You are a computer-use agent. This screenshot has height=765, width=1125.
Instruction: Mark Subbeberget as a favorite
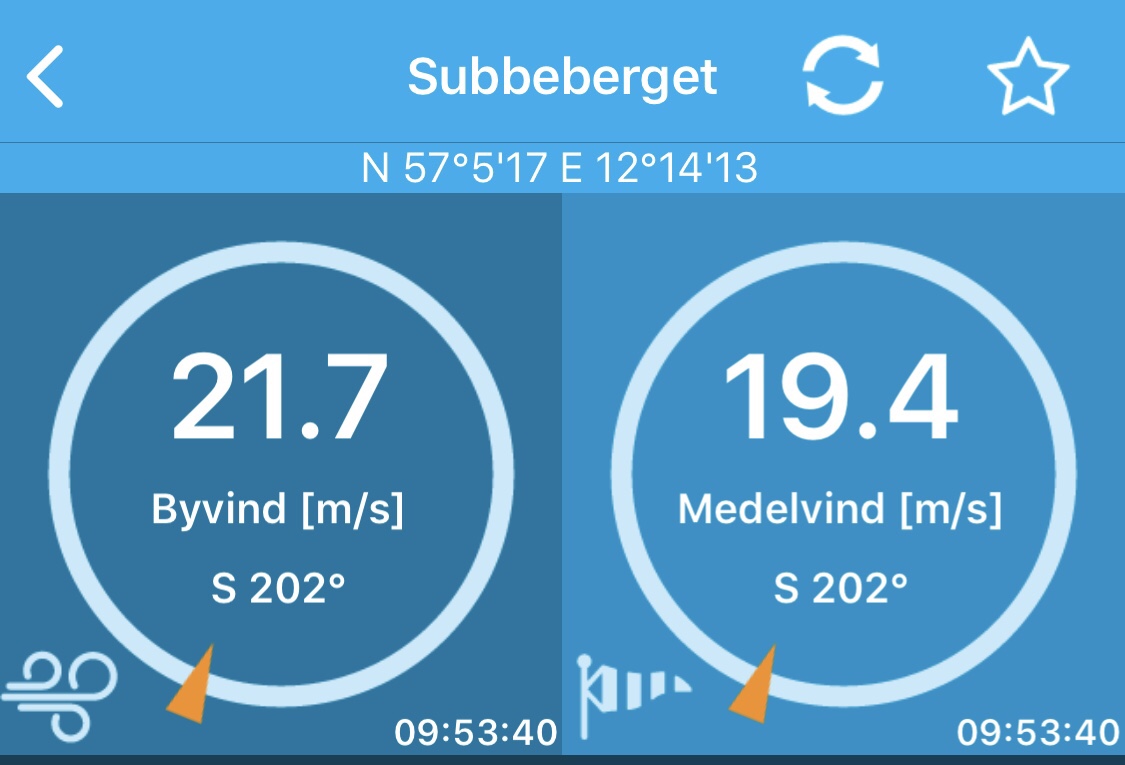1027,76
